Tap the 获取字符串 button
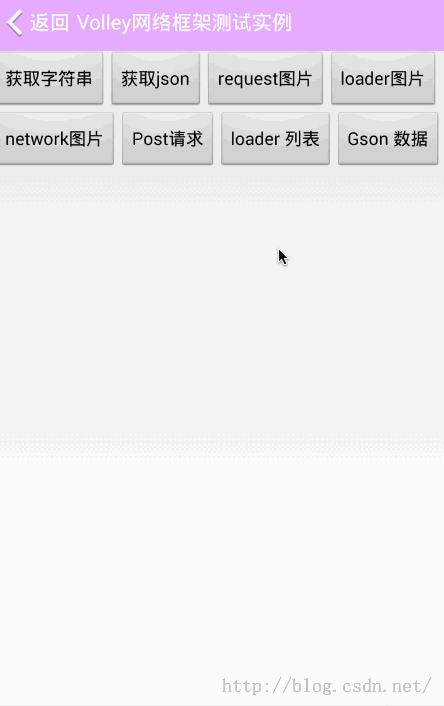 coord(50,78)
